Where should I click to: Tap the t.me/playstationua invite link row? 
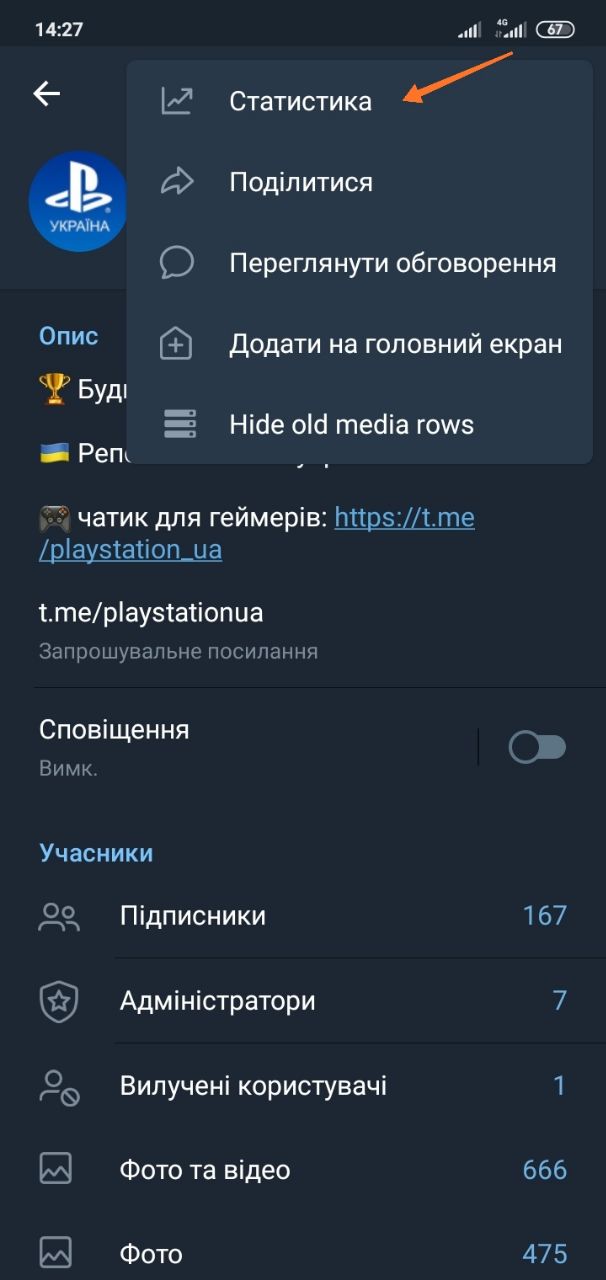click(303, 630)
